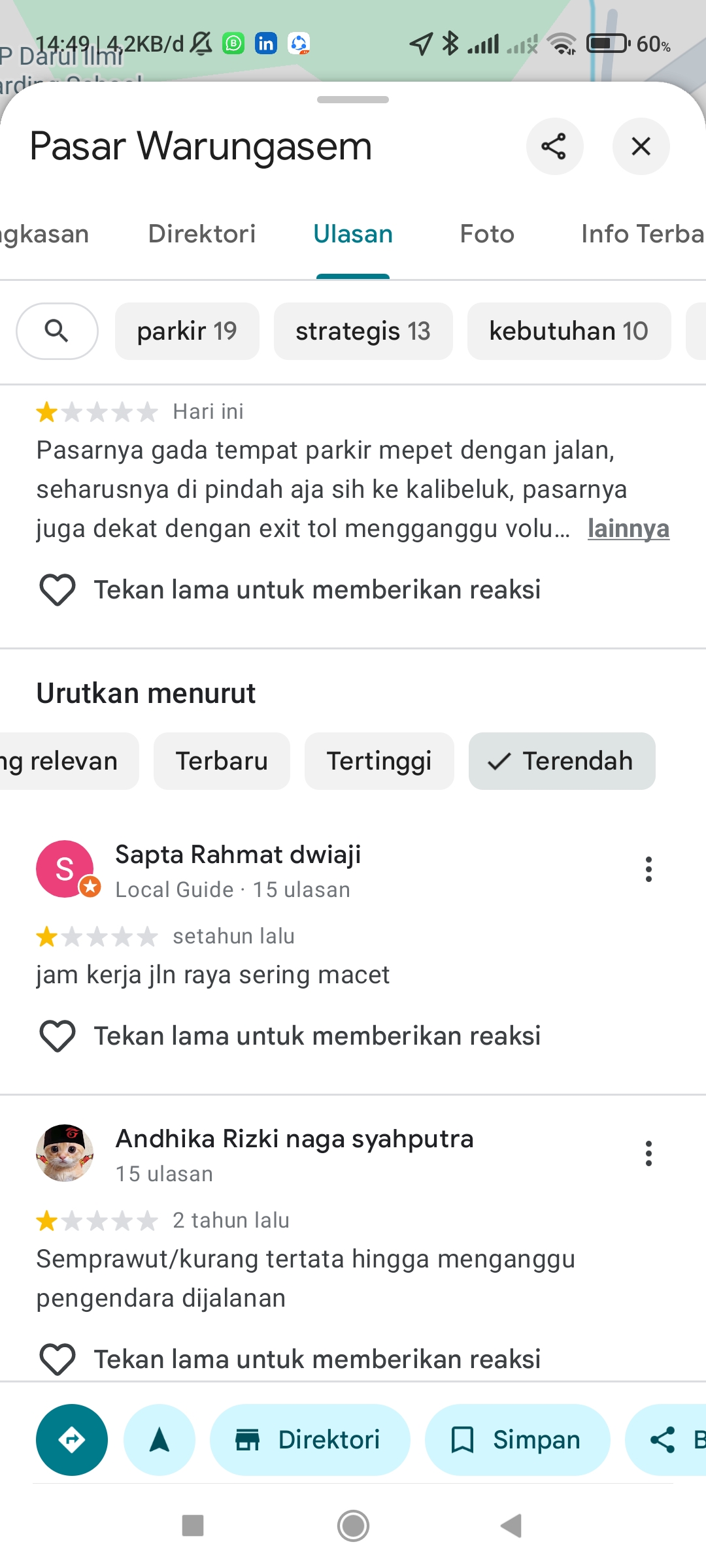Select the Terendah sort chip
The width and height of the screenshot is (706, 1568).
pos(562,761)
